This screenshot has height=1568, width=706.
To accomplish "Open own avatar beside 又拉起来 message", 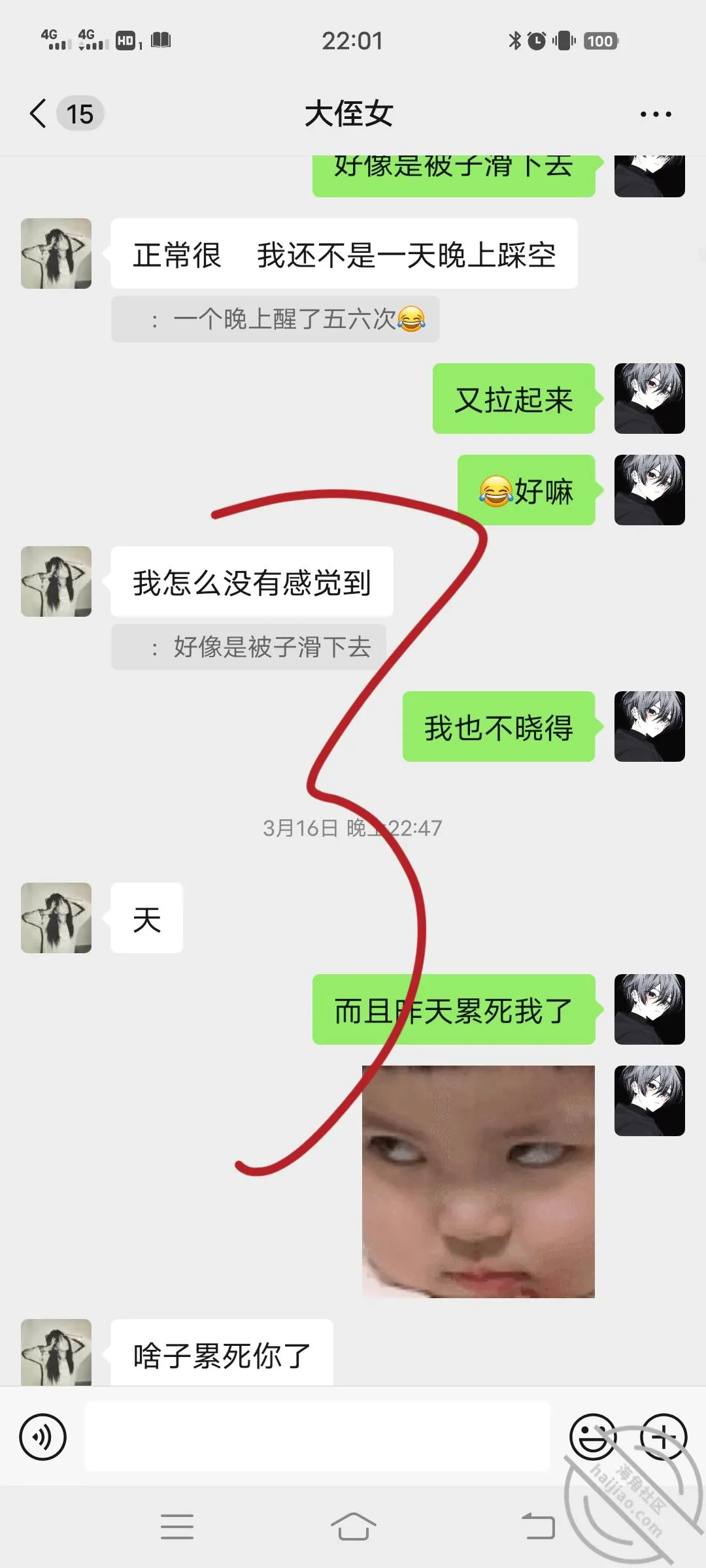I will click(x=650, y=399).
